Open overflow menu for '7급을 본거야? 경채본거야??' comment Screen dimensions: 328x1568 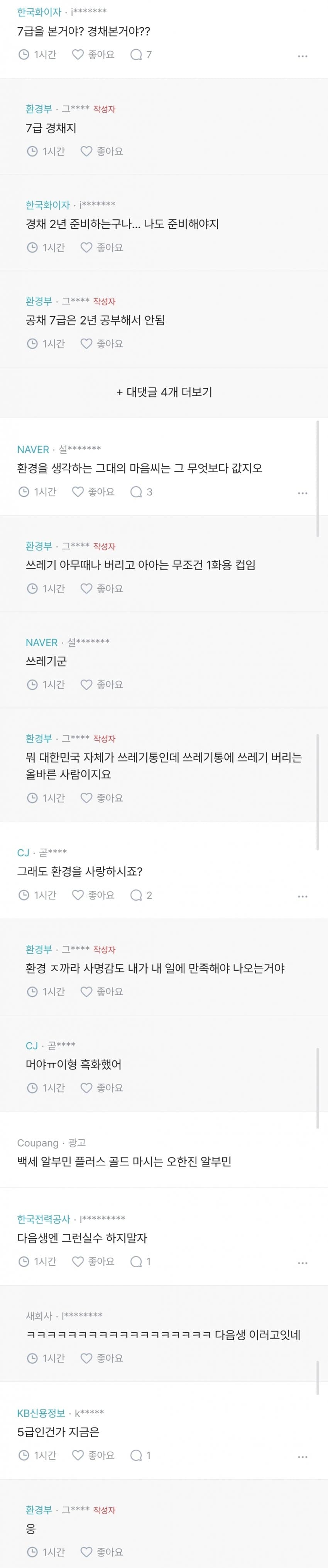coord(303,56)
